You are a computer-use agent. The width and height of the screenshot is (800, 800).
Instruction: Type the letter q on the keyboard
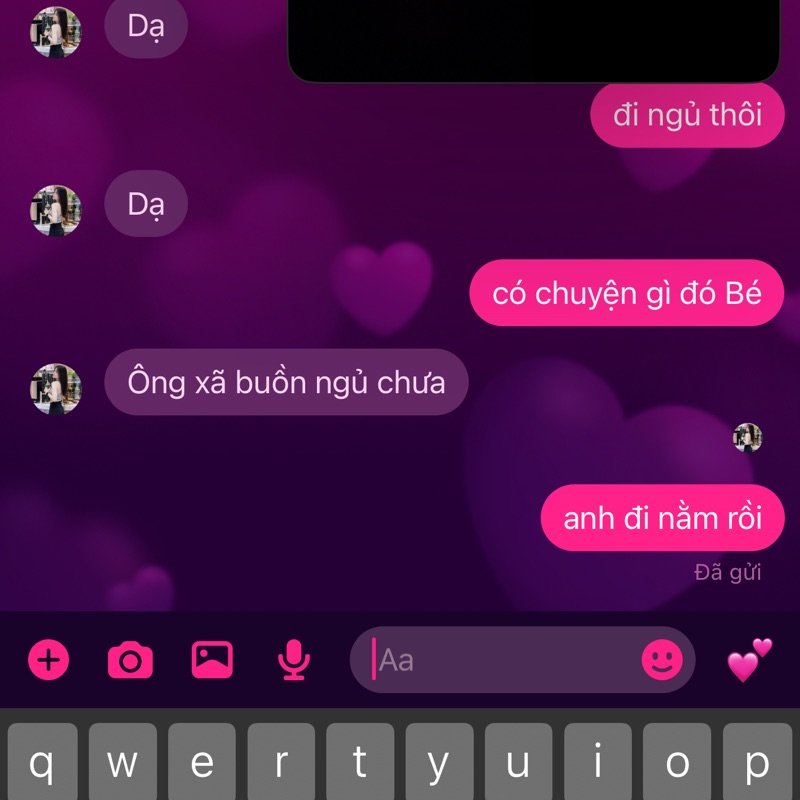(42, 764)
